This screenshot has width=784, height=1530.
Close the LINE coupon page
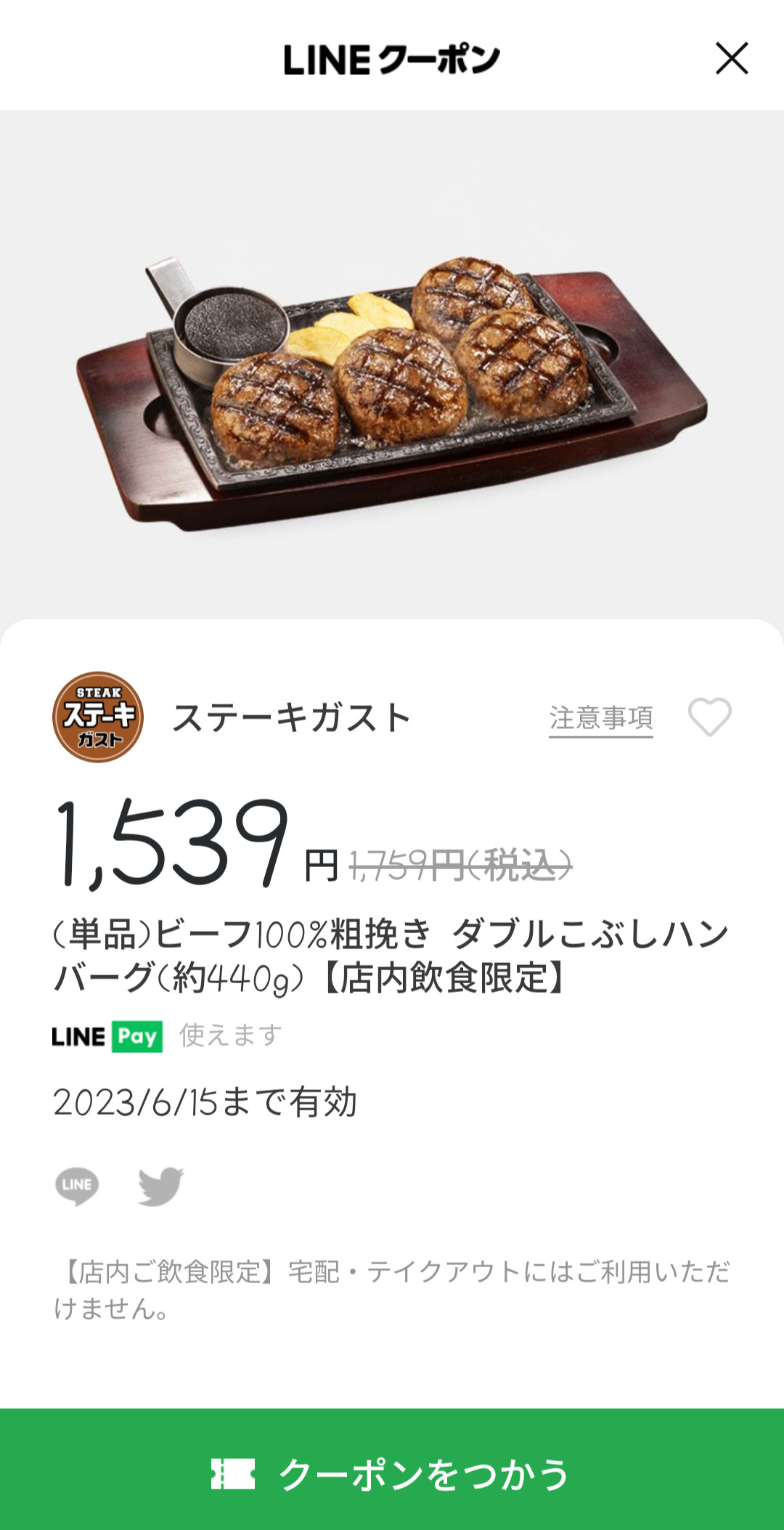point(731,59)
